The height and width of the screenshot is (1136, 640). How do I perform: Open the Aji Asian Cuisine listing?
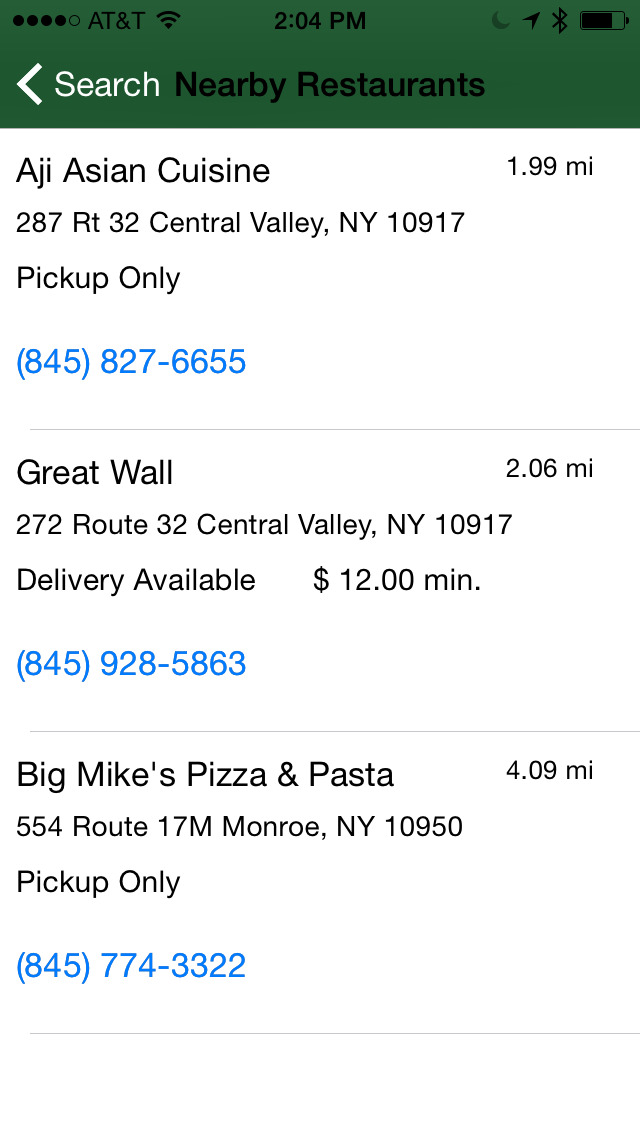point(320,279)
